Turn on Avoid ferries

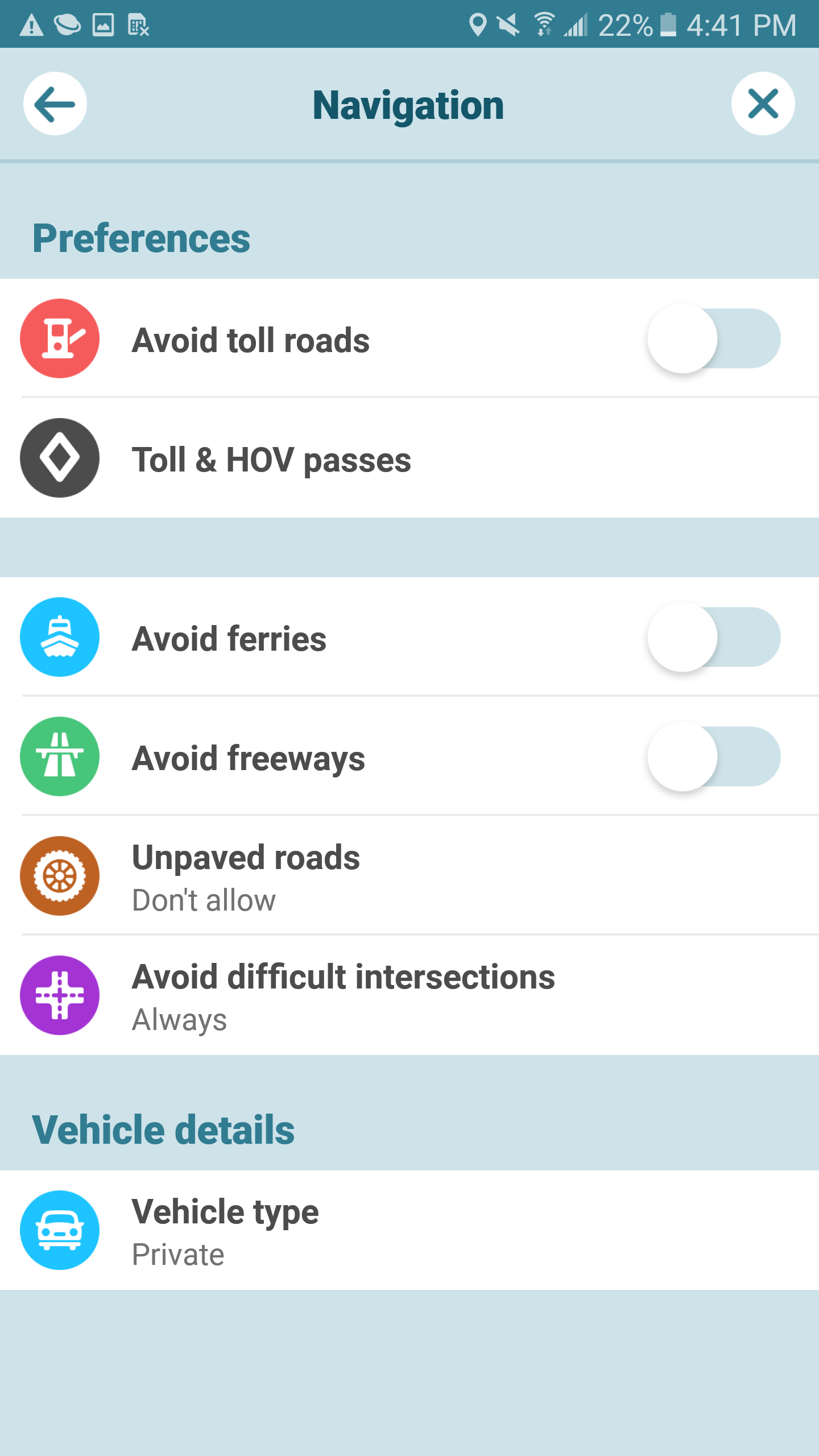[x=713, y=638]
